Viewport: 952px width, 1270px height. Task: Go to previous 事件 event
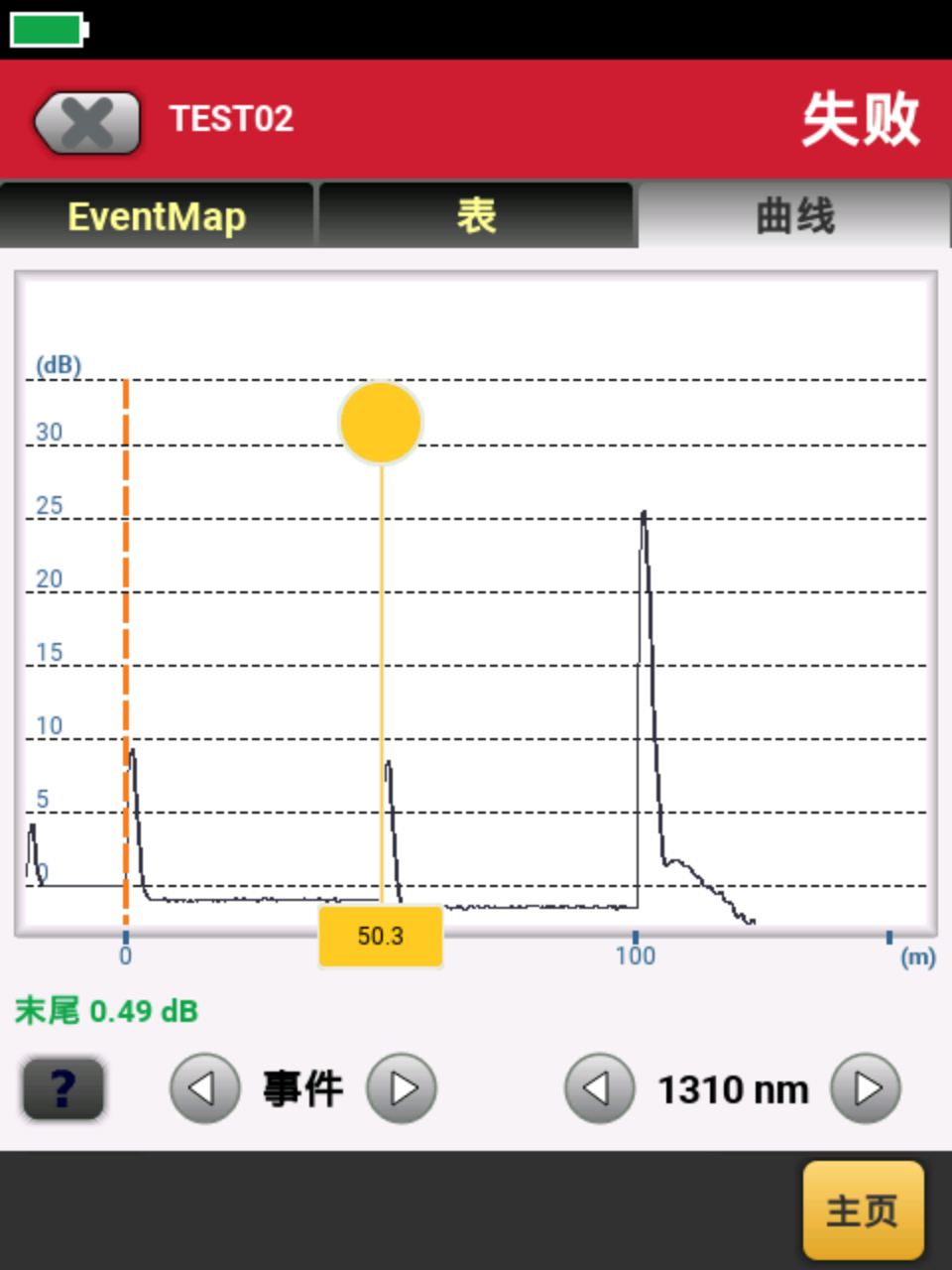[x=204, y=1088]
